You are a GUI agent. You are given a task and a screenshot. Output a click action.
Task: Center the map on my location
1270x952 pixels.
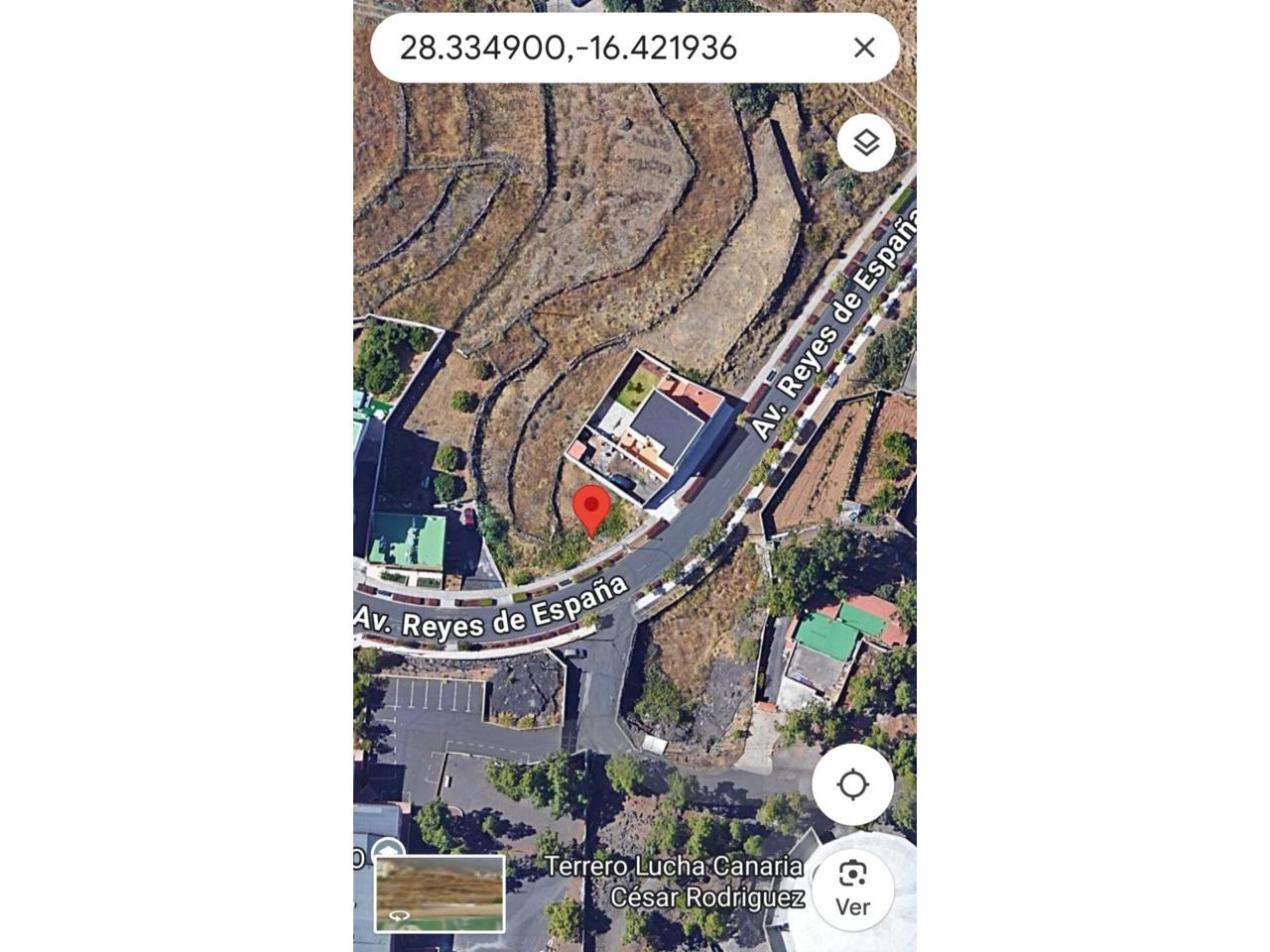(852, 784)
